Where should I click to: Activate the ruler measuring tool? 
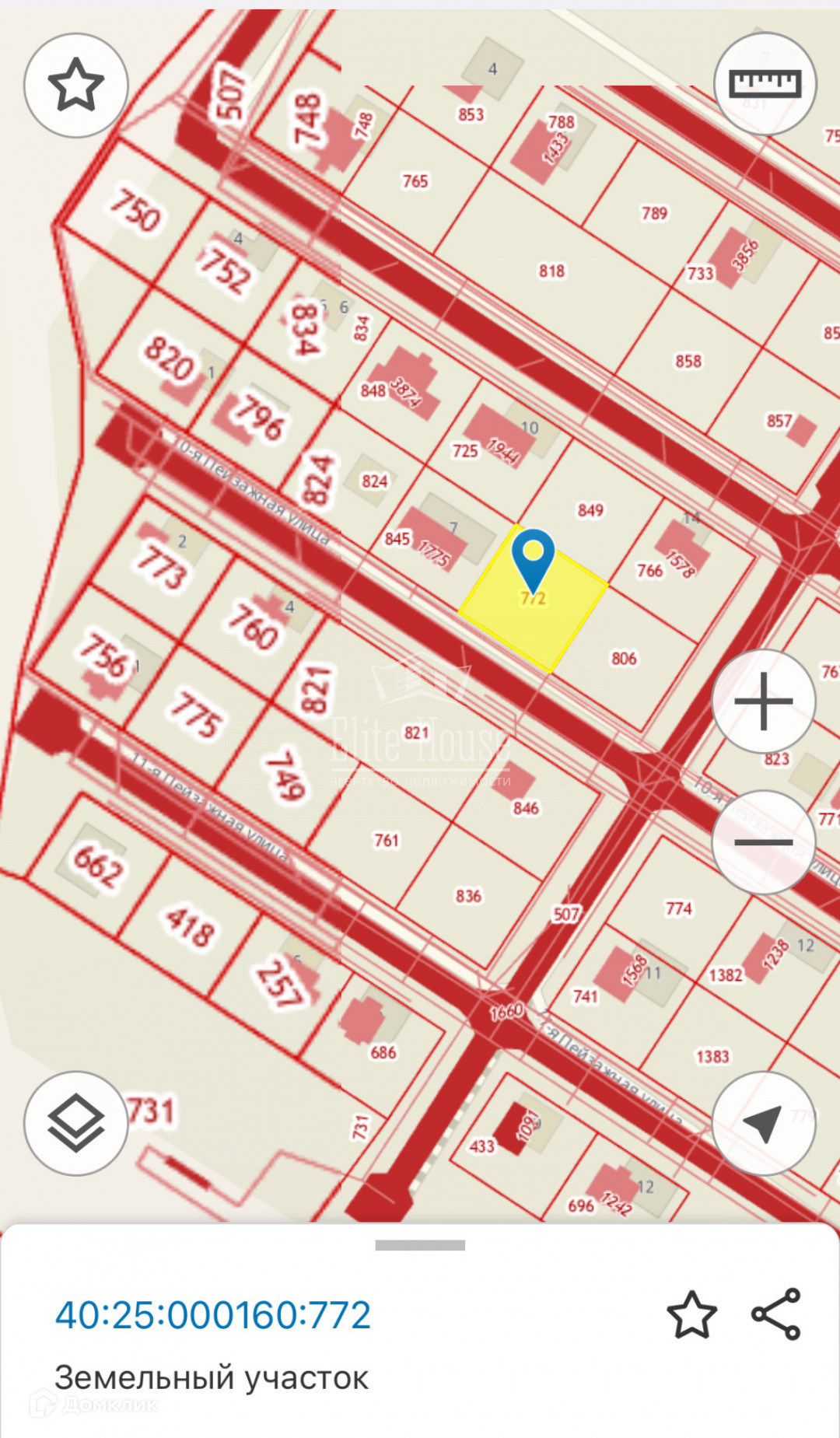(x=765, y=83)
